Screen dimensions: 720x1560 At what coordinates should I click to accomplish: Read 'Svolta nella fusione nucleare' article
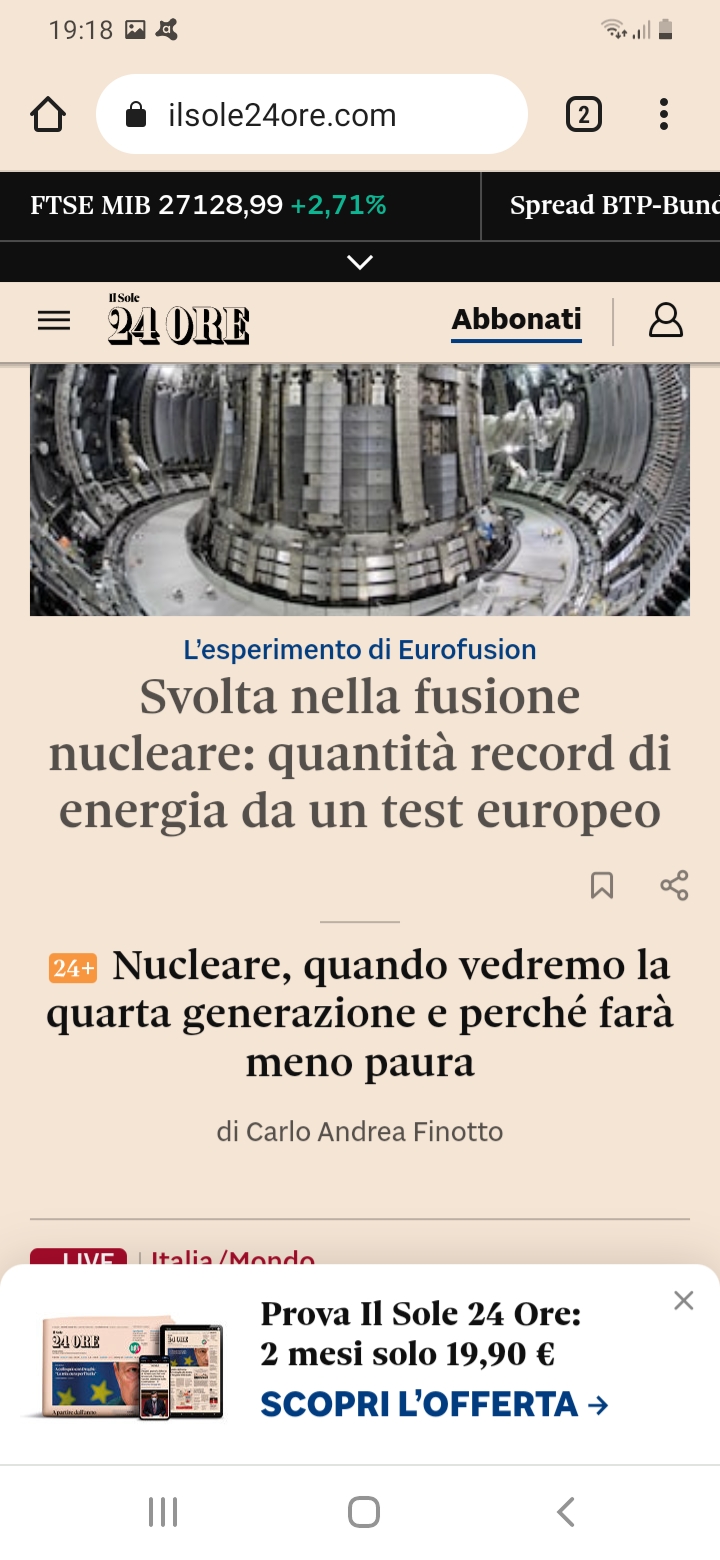360,754
